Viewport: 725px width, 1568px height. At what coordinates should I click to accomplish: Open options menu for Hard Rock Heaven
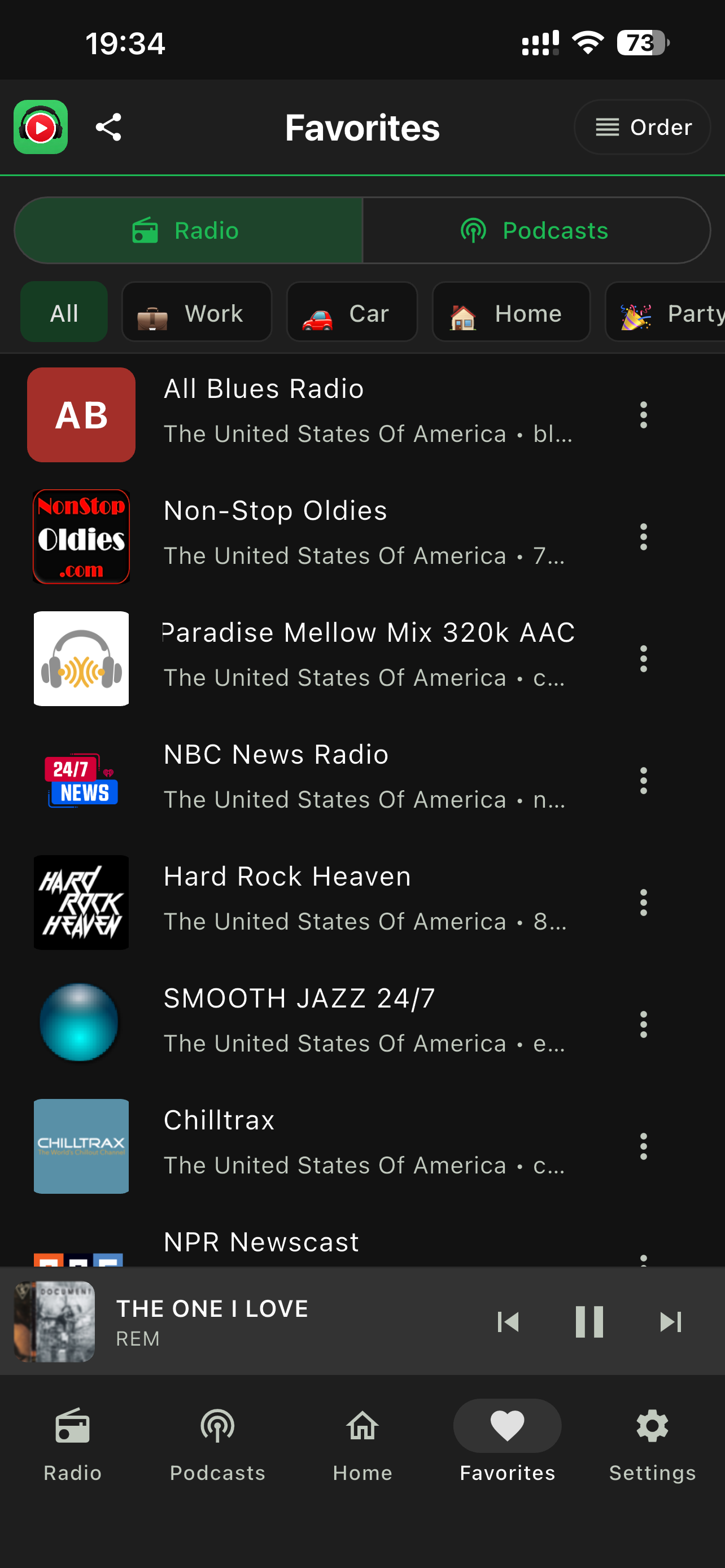point(644,903)
